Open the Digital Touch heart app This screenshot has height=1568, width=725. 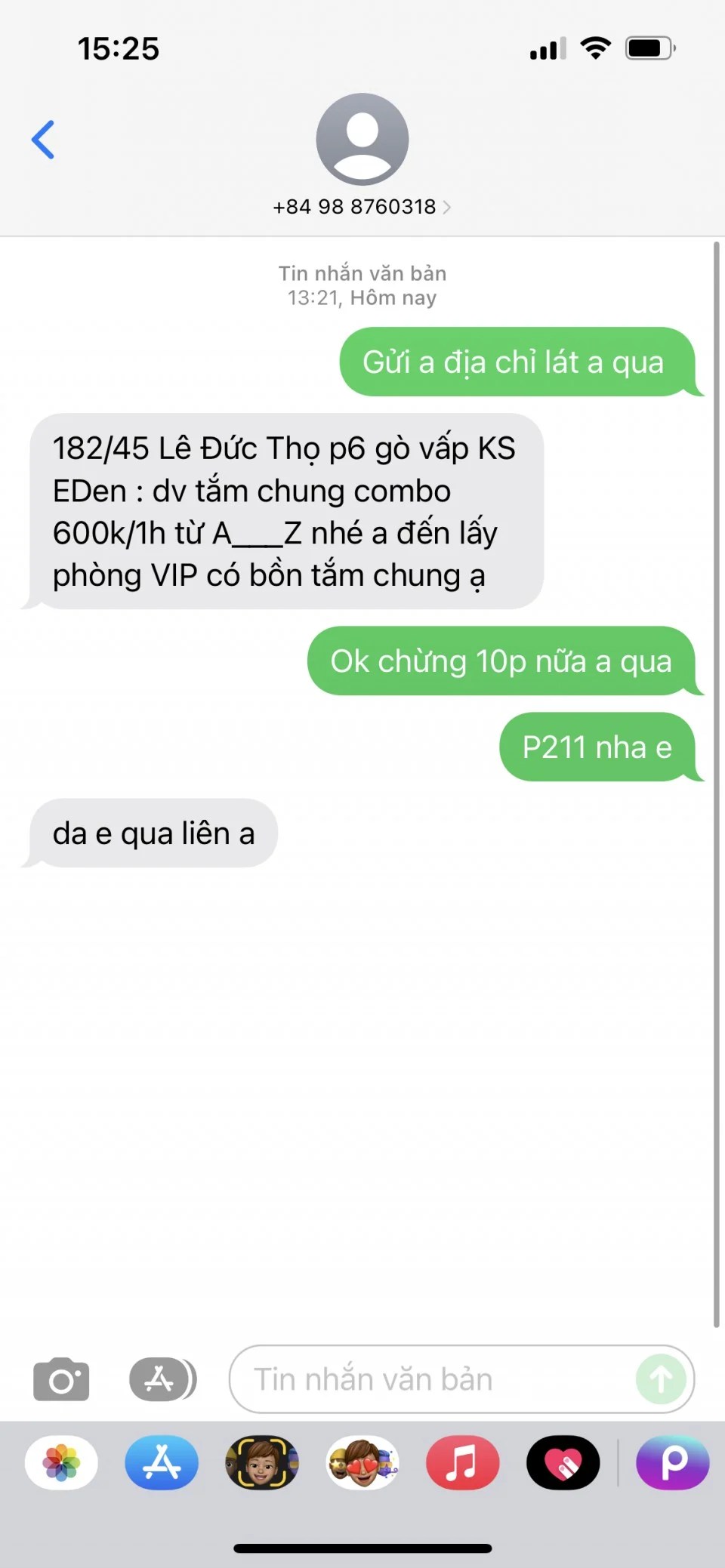(563, 1463)
